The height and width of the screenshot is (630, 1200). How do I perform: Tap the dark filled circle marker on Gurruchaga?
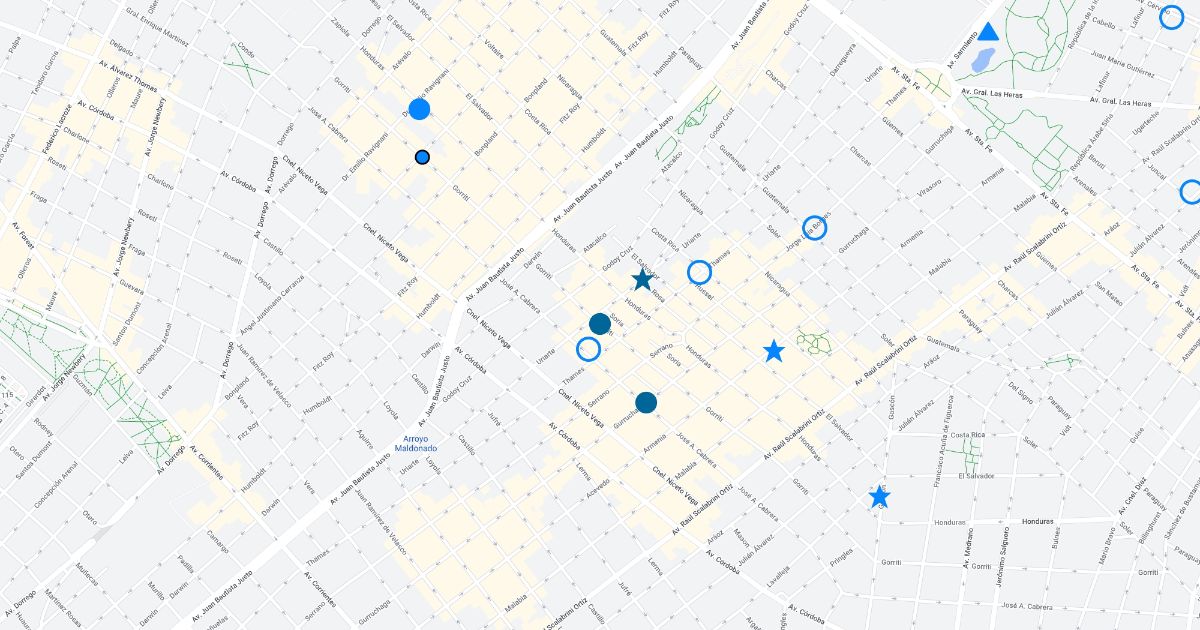click(646, 403)
